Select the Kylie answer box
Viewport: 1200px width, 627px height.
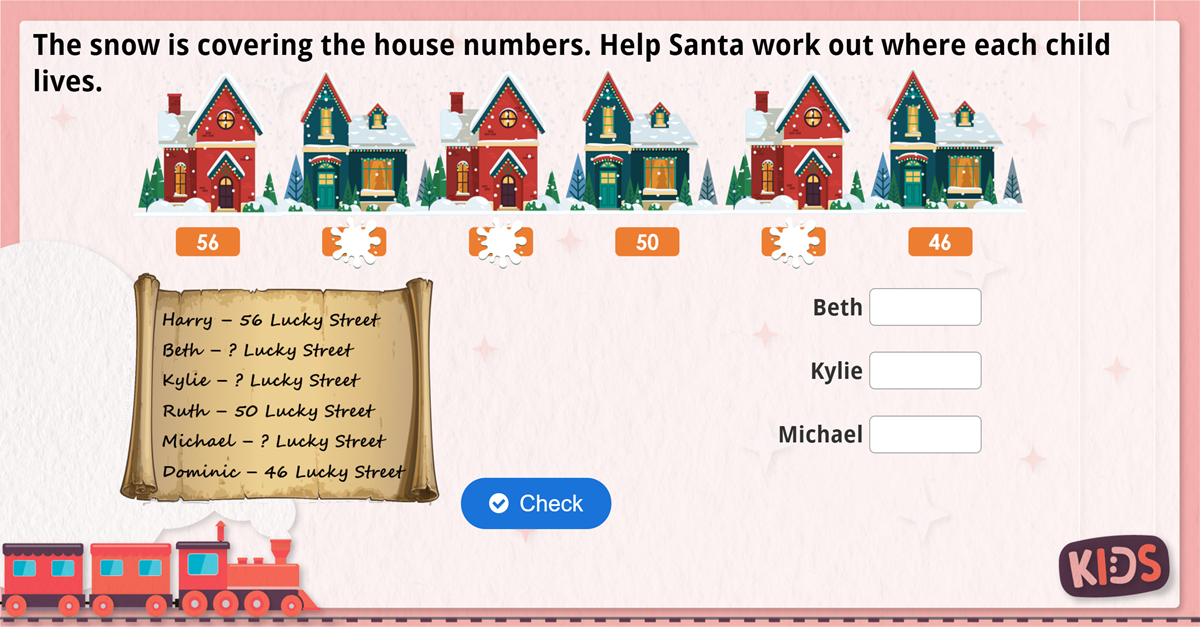click(925, 371)
